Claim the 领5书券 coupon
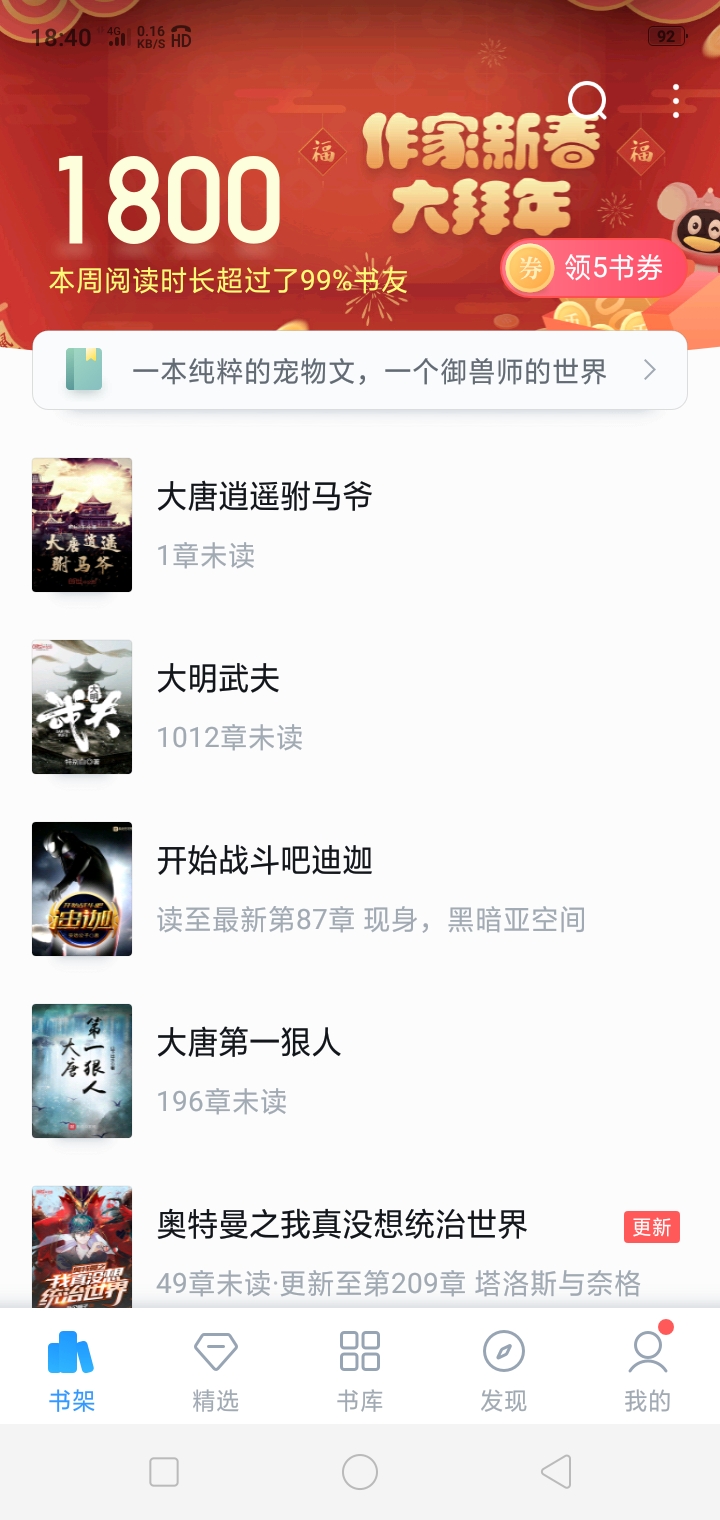 [594, 268]
